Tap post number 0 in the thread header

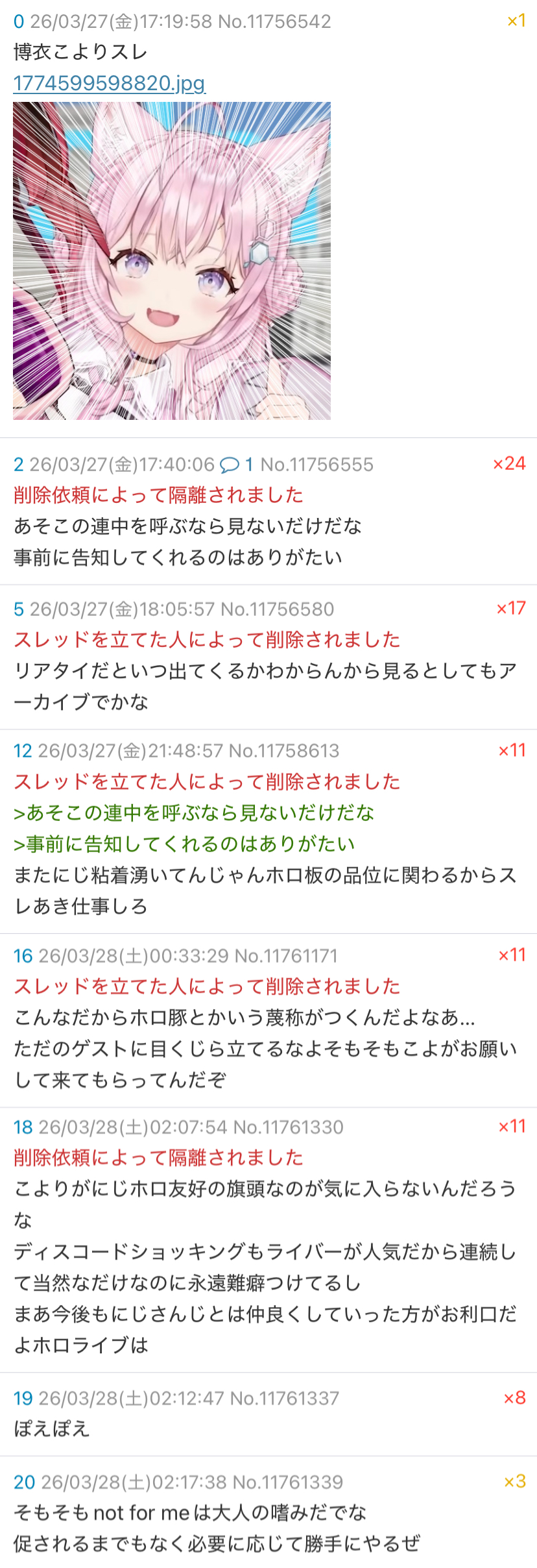click(x=19, y=21)
